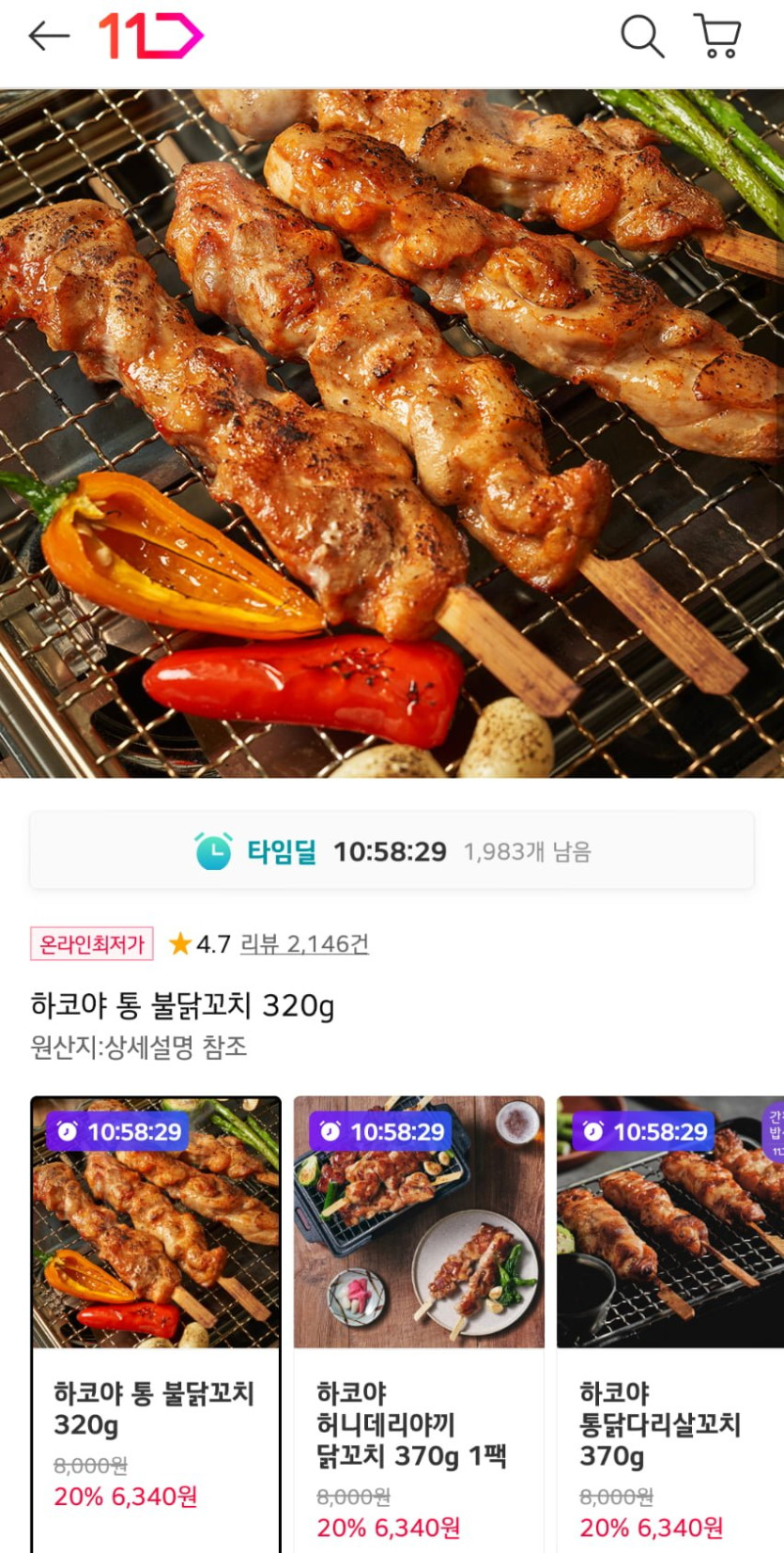
Task: Open the shopping cart
Action: [x=718, y=37]
